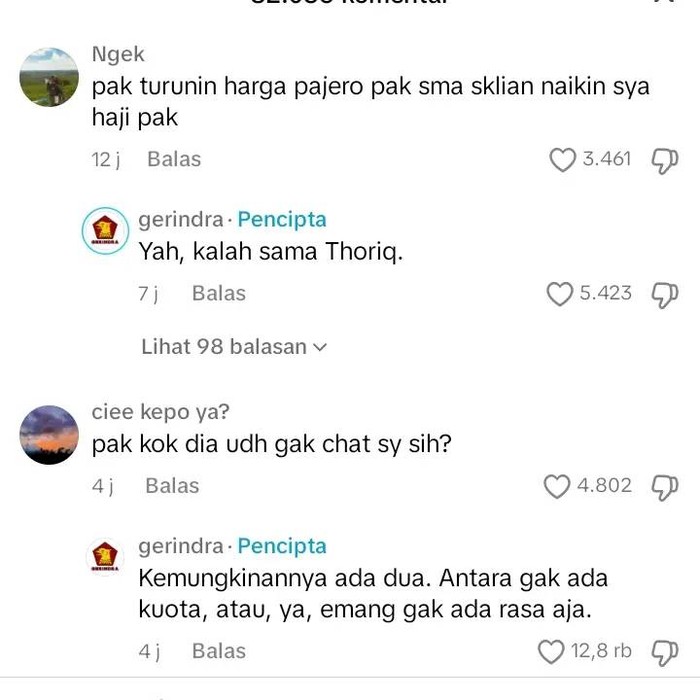
Task: Dislike 'ciee kepo ya?' comment
Action: [665, 486]
